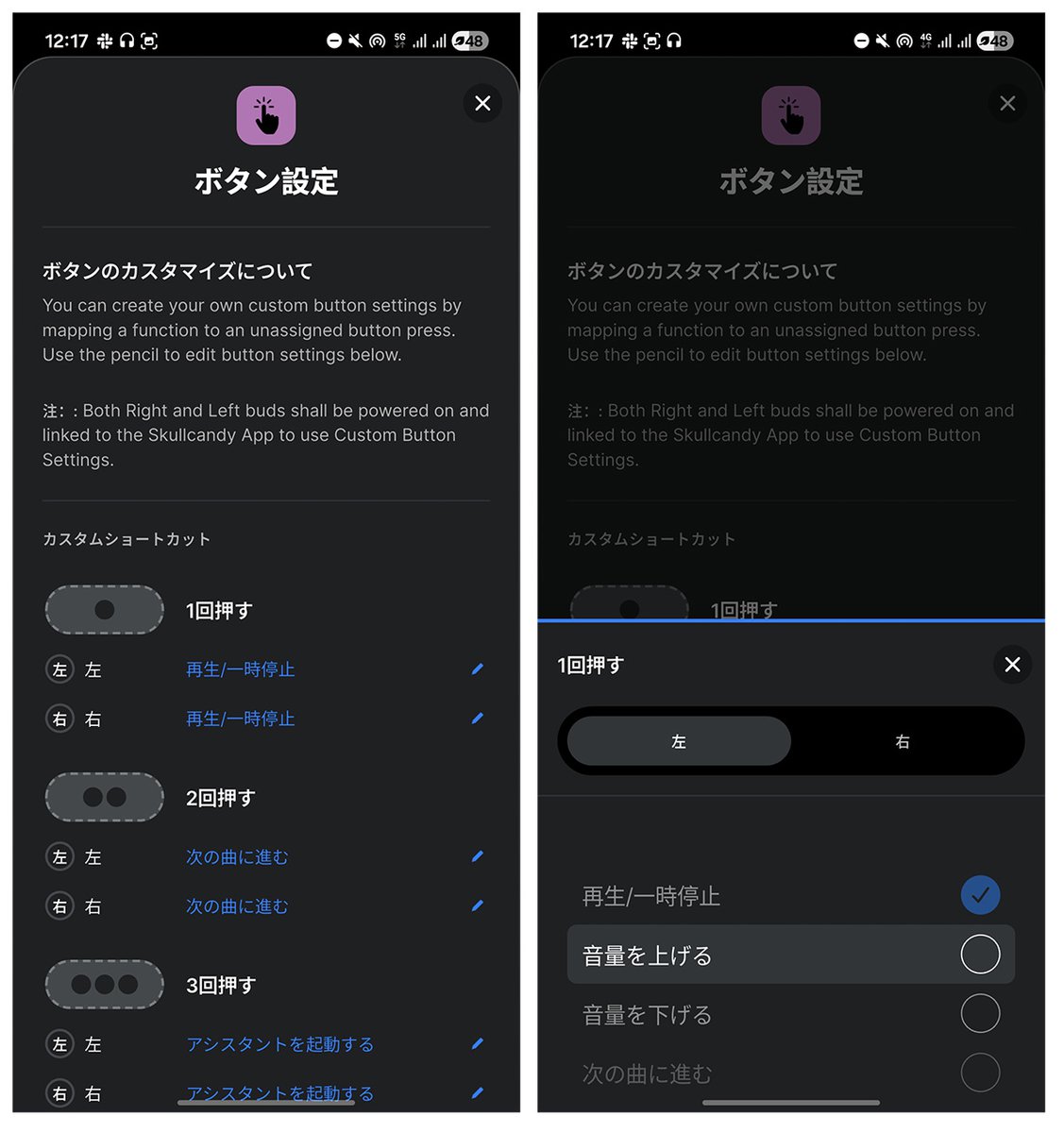Edit the right bud's 2回押す action
This screenshot has width=1064, height=1133.
[477, 905]
